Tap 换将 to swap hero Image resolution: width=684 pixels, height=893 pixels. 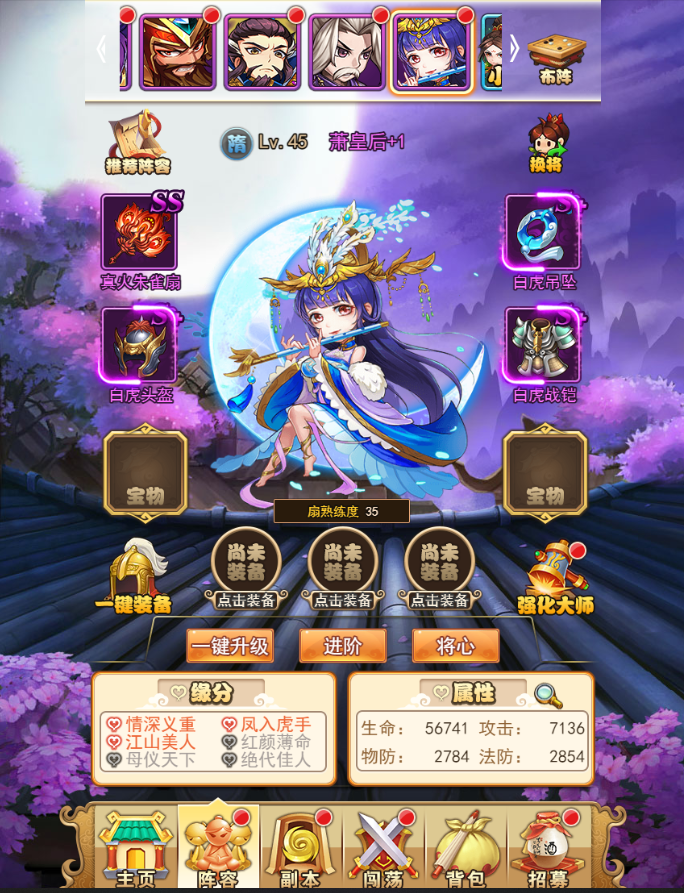tap(548, 142)
